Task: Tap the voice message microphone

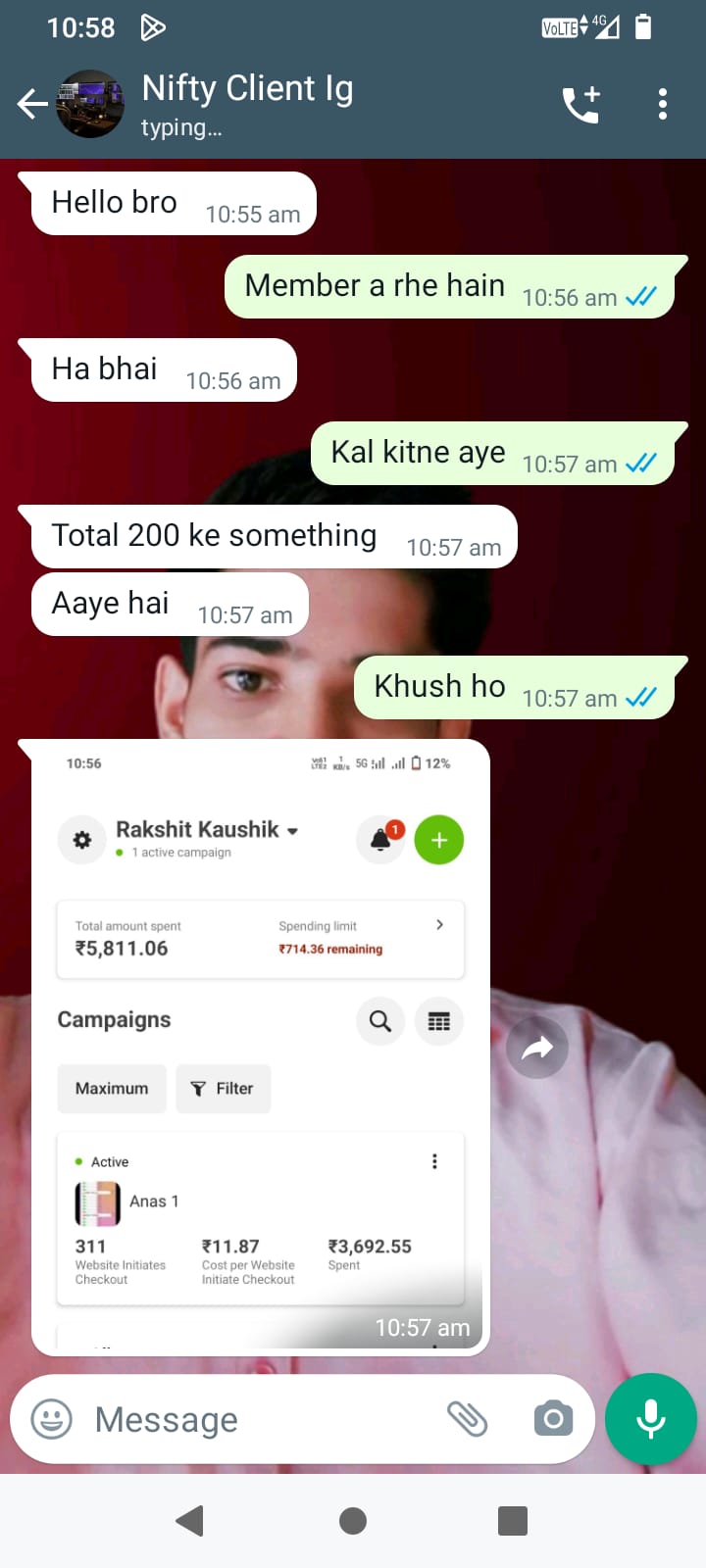Action: pyautogui.click(x=651, y=1419)
